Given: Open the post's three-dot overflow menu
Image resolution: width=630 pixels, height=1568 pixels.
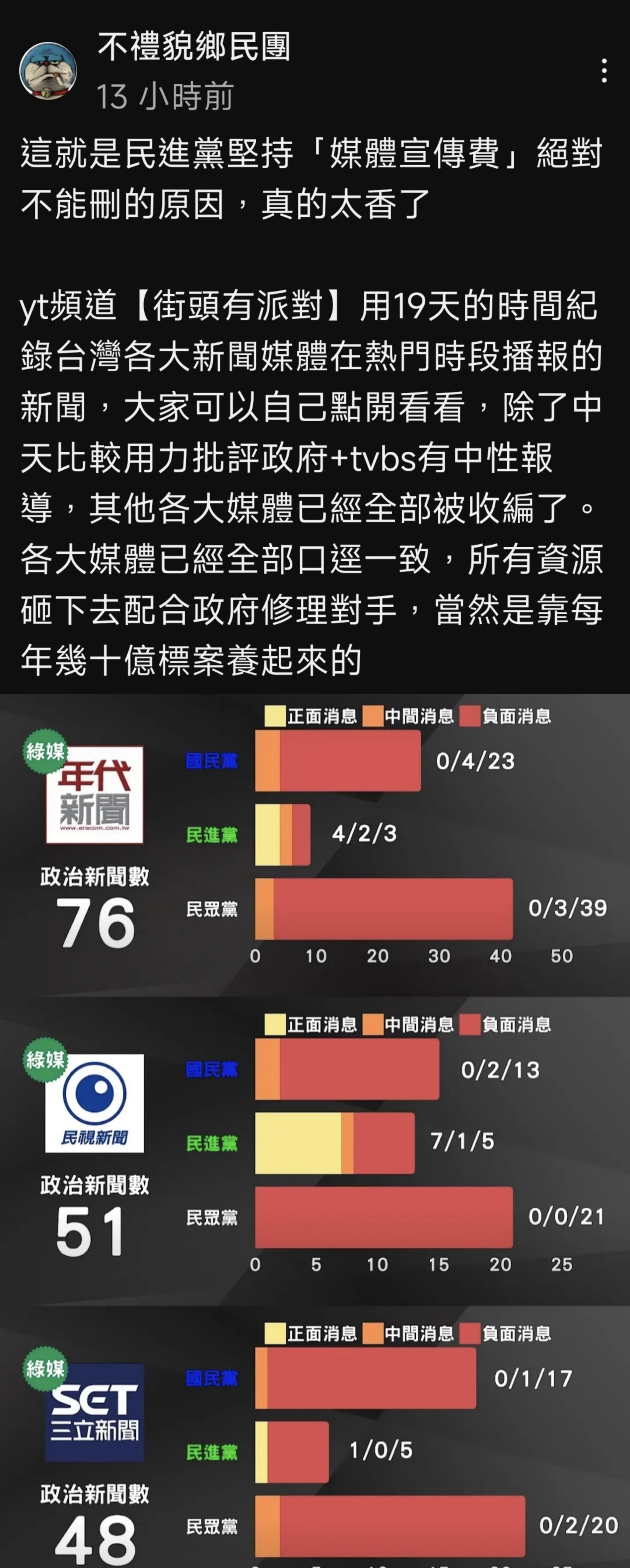Looking at the screenshot, I should tap(603, 71).
